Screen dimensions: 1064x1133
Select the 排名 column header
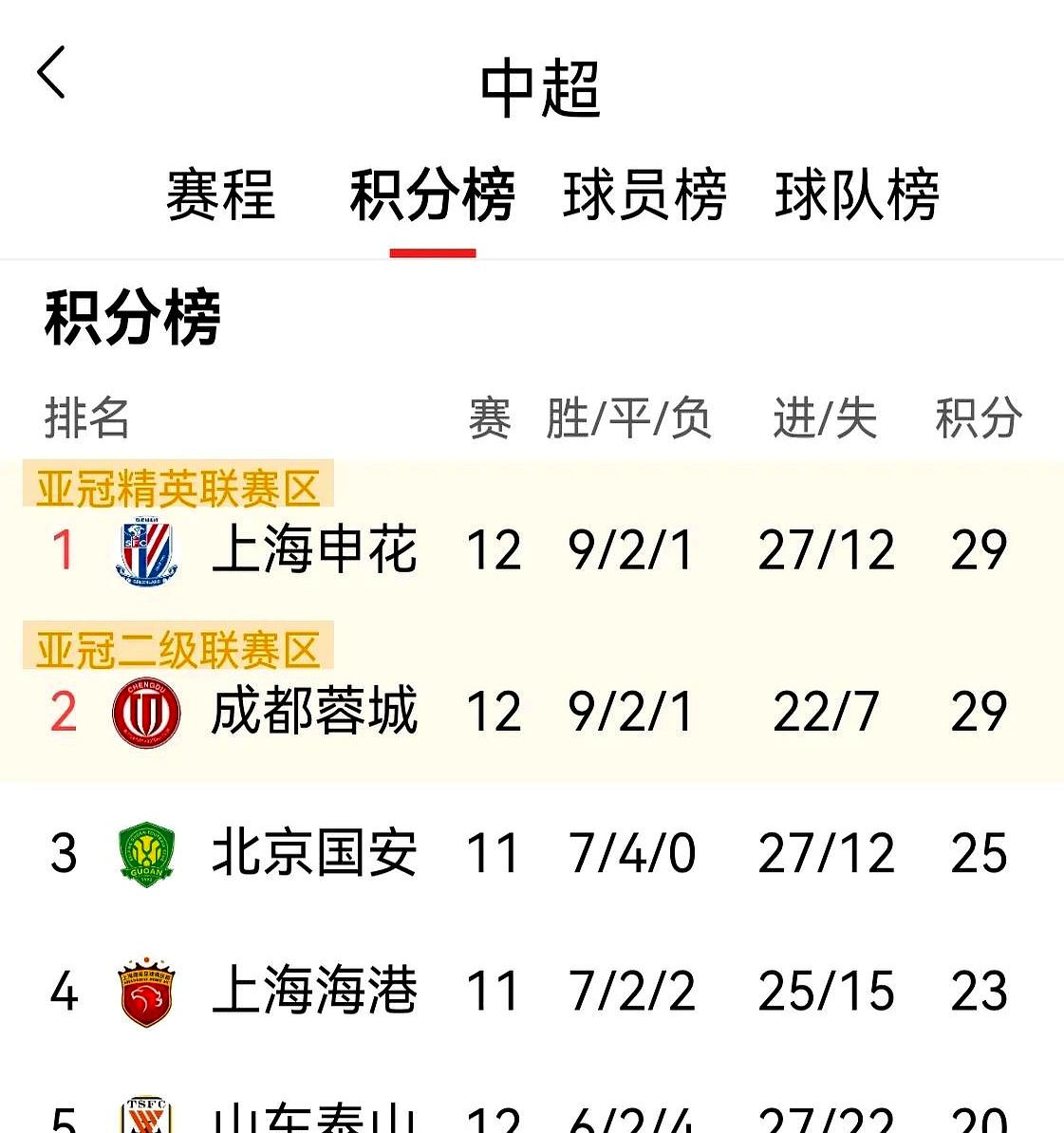[87, 418]
